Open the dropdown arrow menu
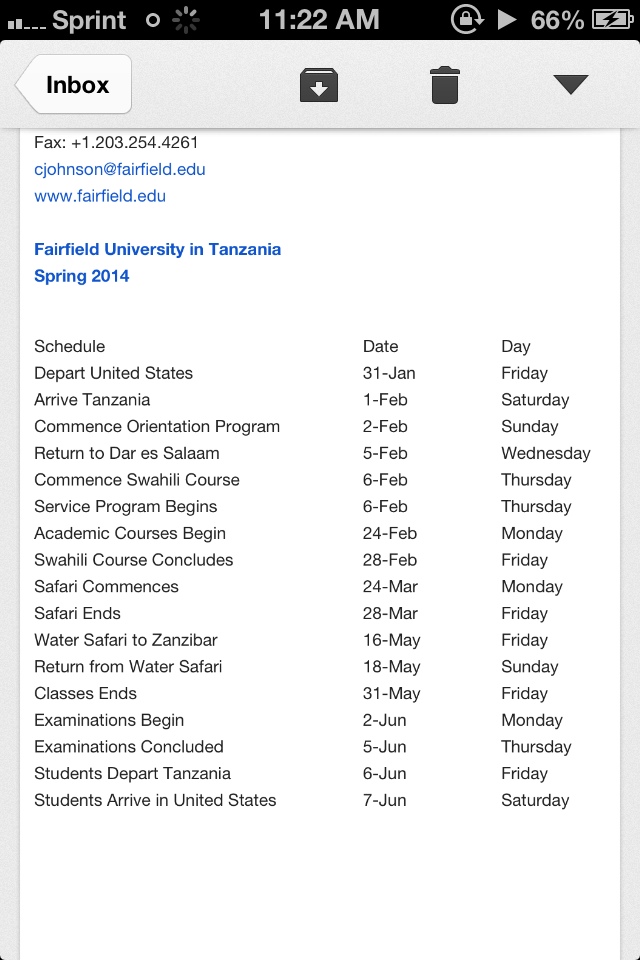Screen dimensions: 640x960 tap(571, 85)
